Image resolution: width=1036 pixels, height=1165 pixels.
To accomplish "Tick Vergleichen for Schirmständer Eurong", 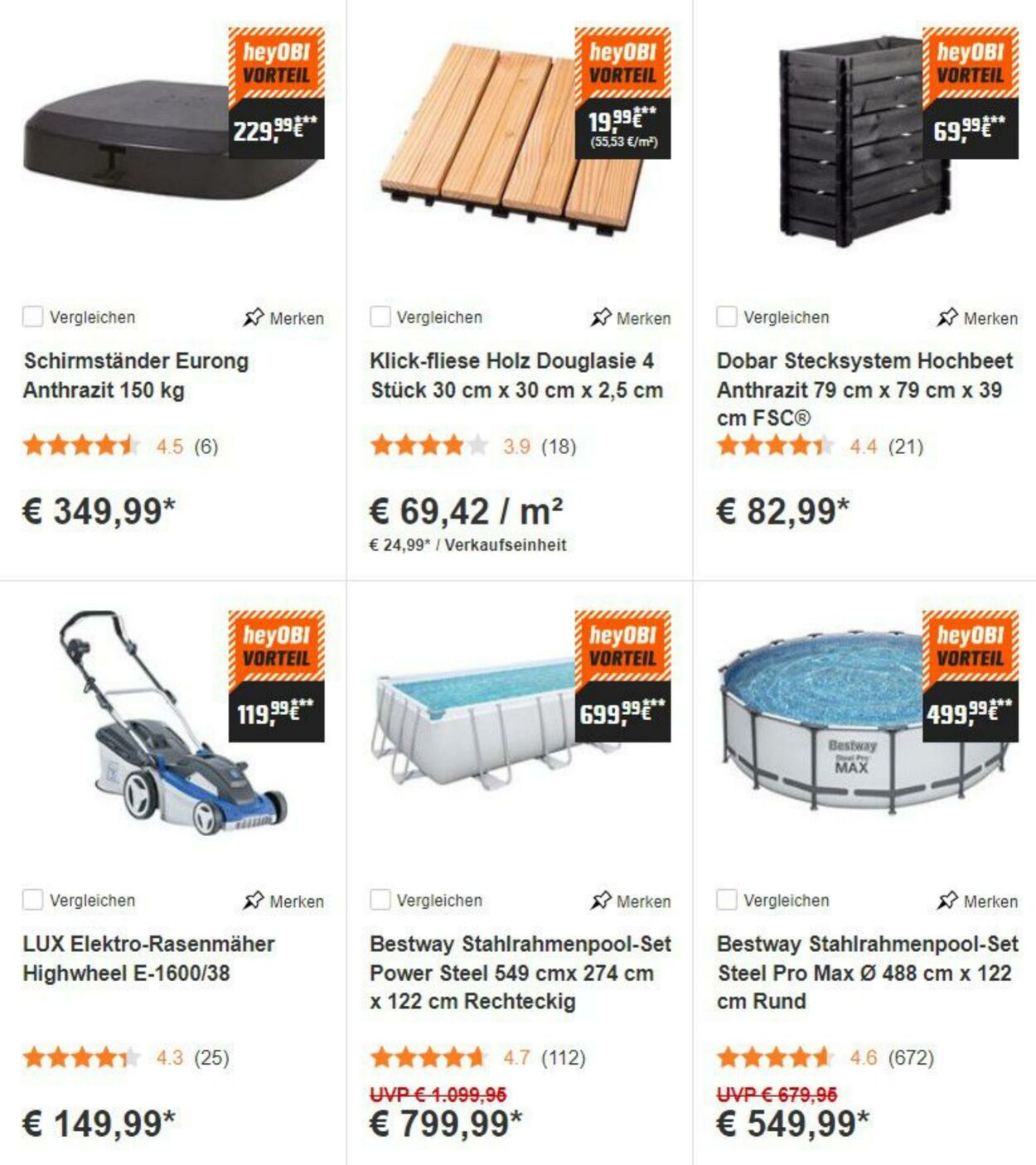I will click(x=33, y=317).
